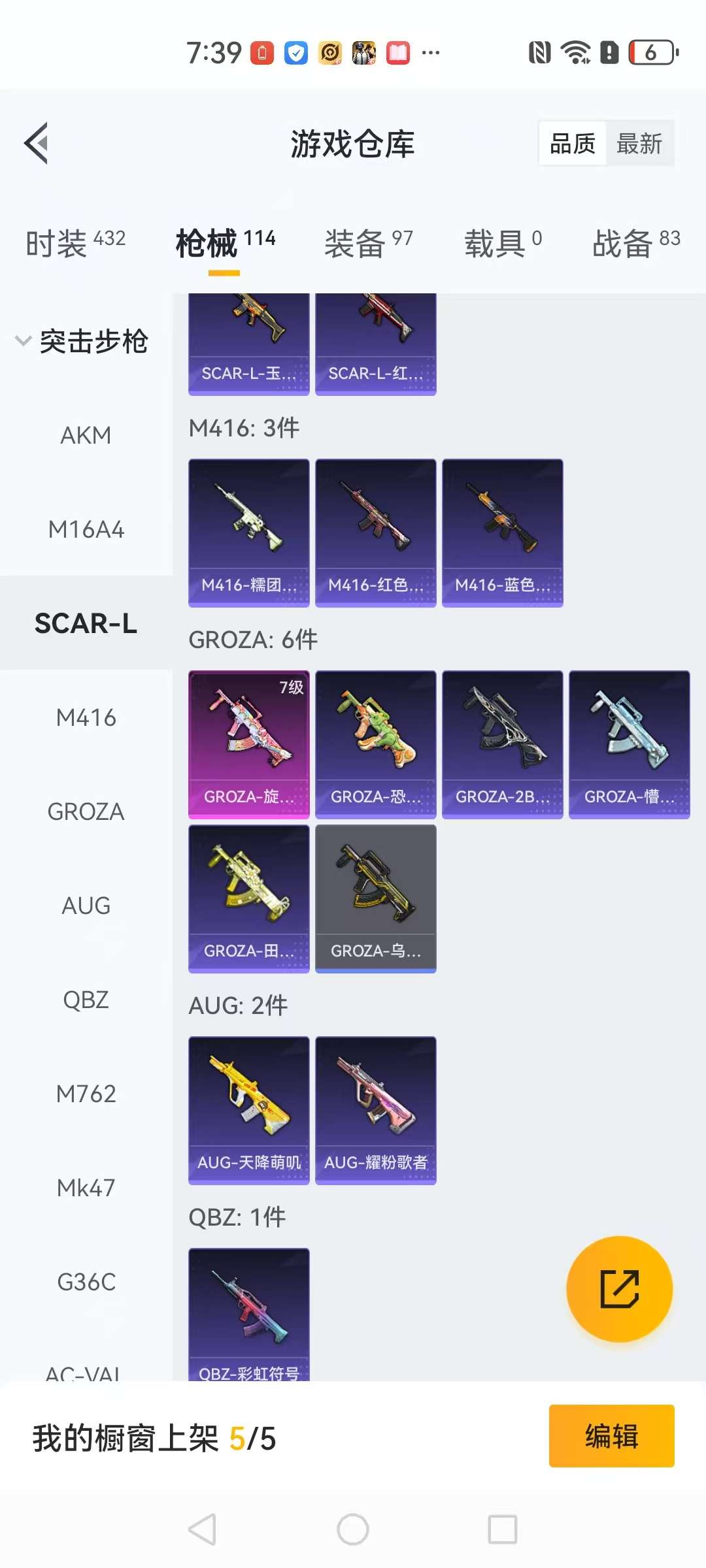The width and height of the screenshot is (706, 1568).
Task: Switch to the 装备 tab
Action: tap(368, 243)
